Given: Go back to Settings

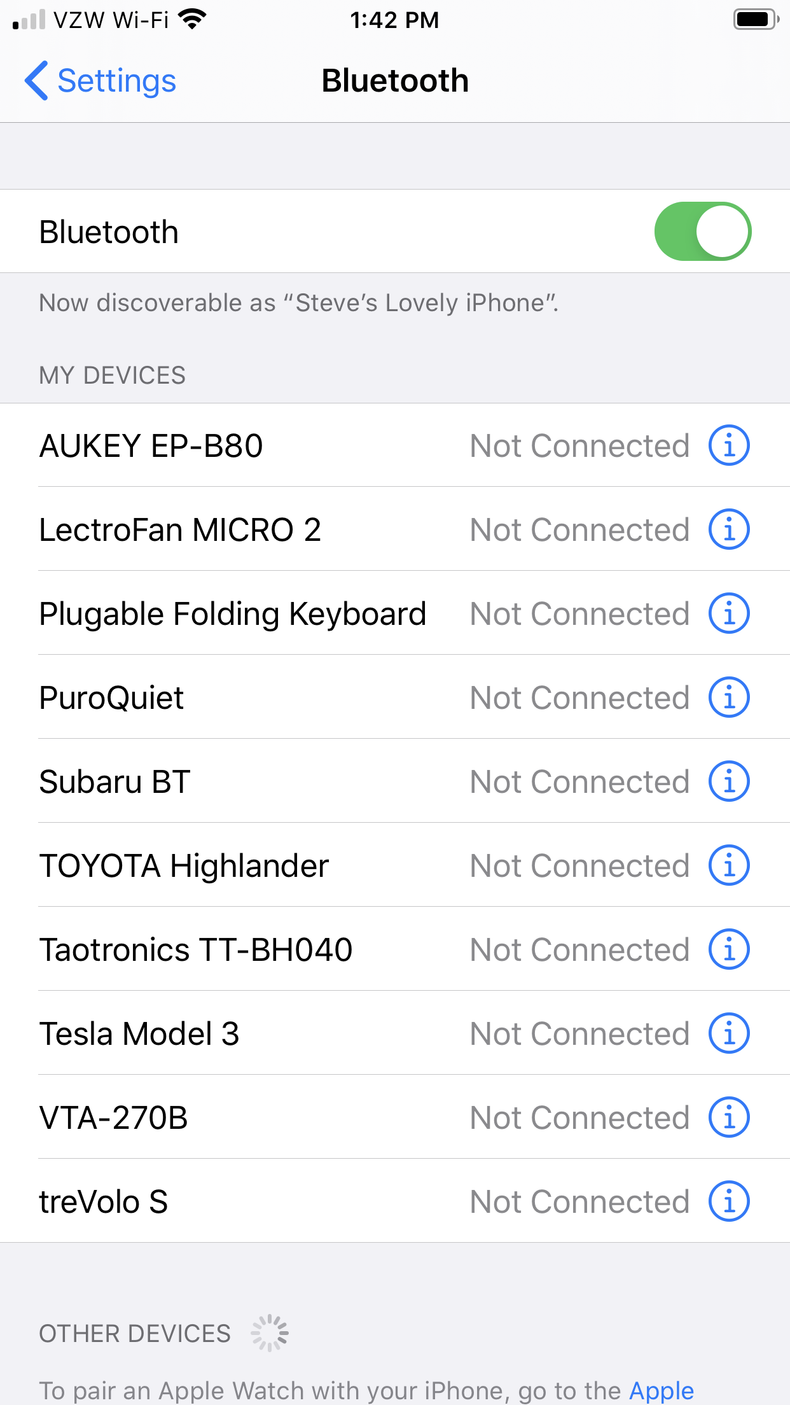Looking at the screenshot, I should (x=100, y=81).
